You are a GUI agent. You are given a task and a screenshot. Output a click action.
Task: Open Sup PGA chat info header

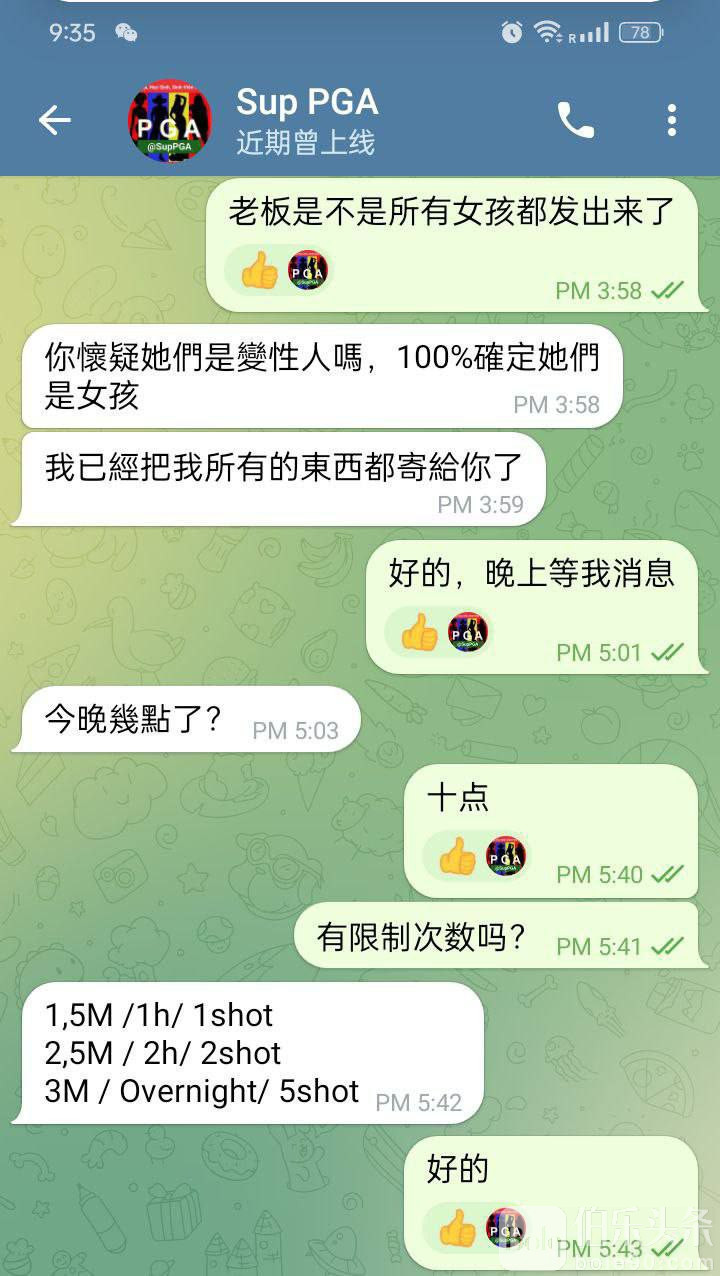[x=307, y=121]
